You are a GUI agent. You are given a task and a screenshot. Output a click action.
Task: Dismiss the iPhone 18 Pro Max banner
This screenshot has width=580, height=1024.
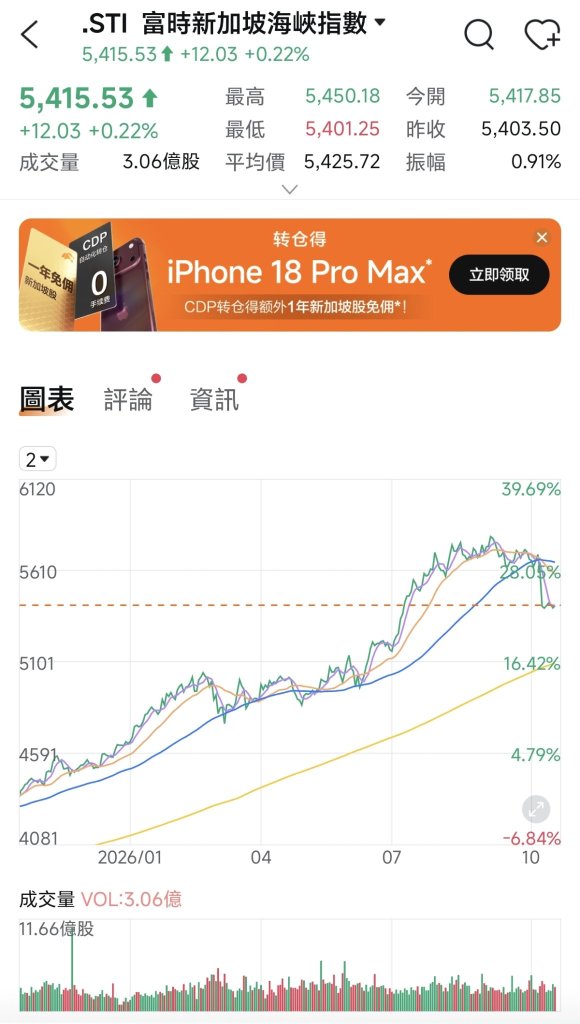(541, 238)
